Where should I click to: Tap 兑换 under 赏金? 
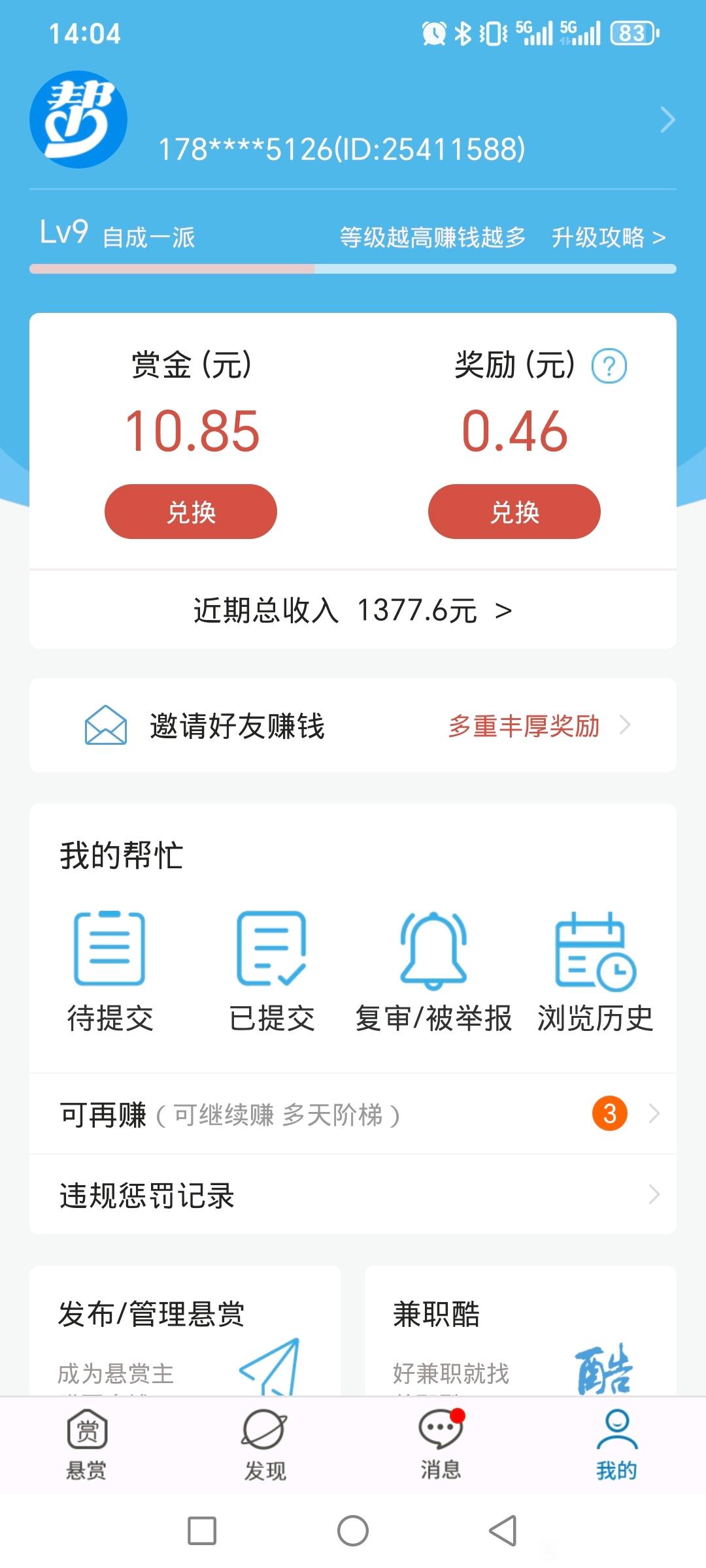tap(191, 512)
